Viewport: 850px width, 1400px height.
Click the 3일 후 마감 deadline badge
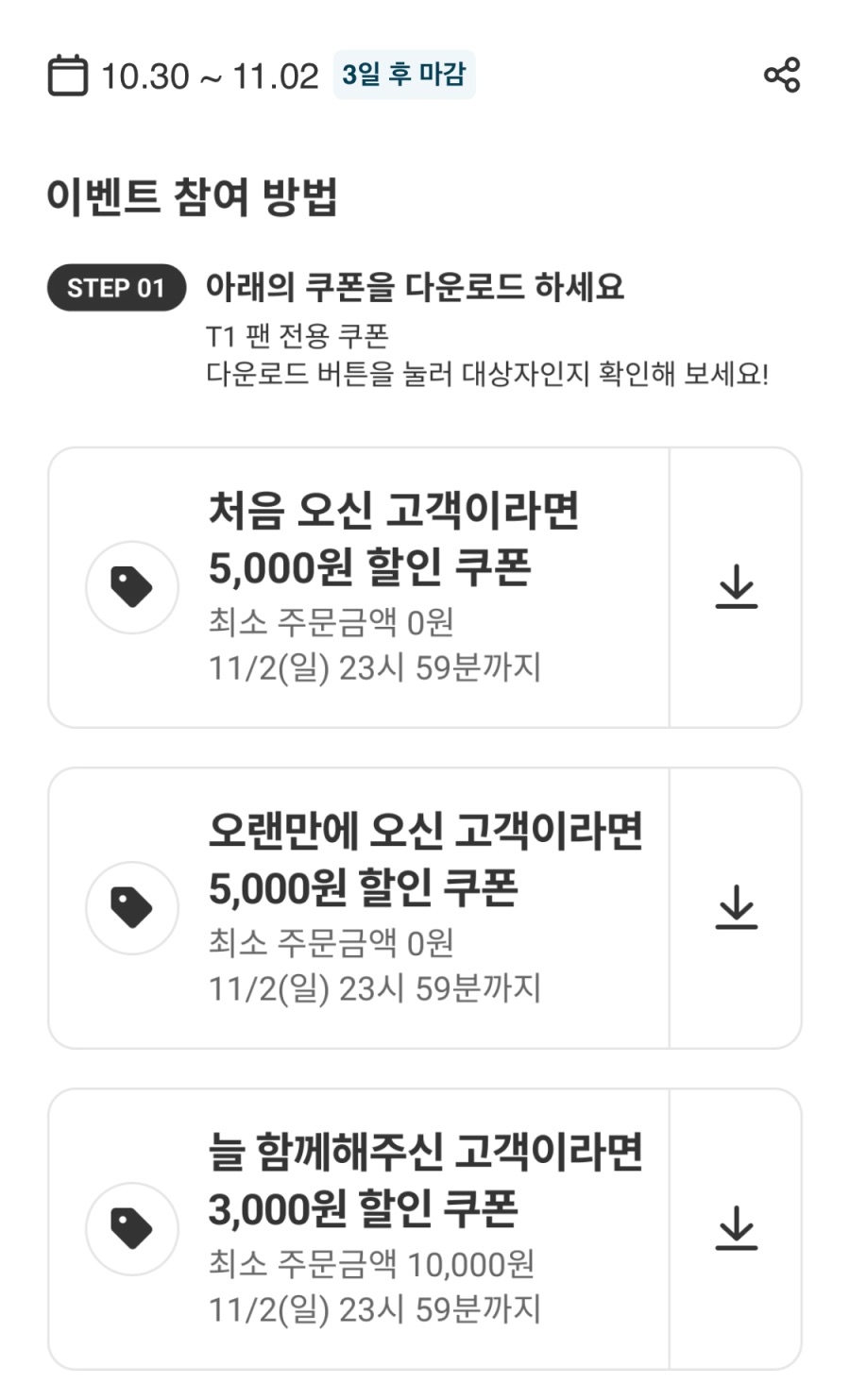[x=406, y=75]
